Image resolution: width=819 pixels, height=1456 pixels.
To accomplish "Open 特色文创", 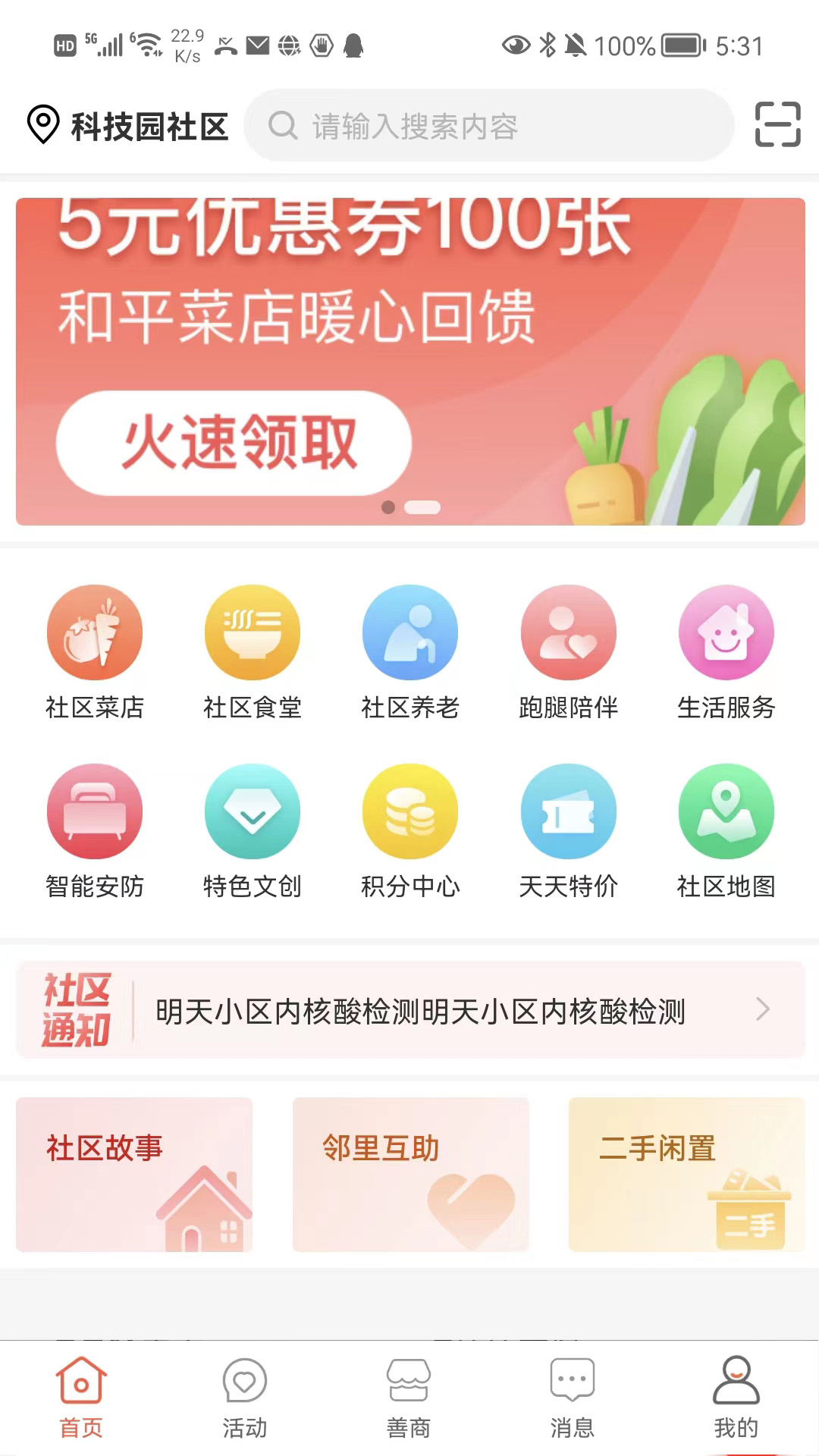I will point(253,831).
